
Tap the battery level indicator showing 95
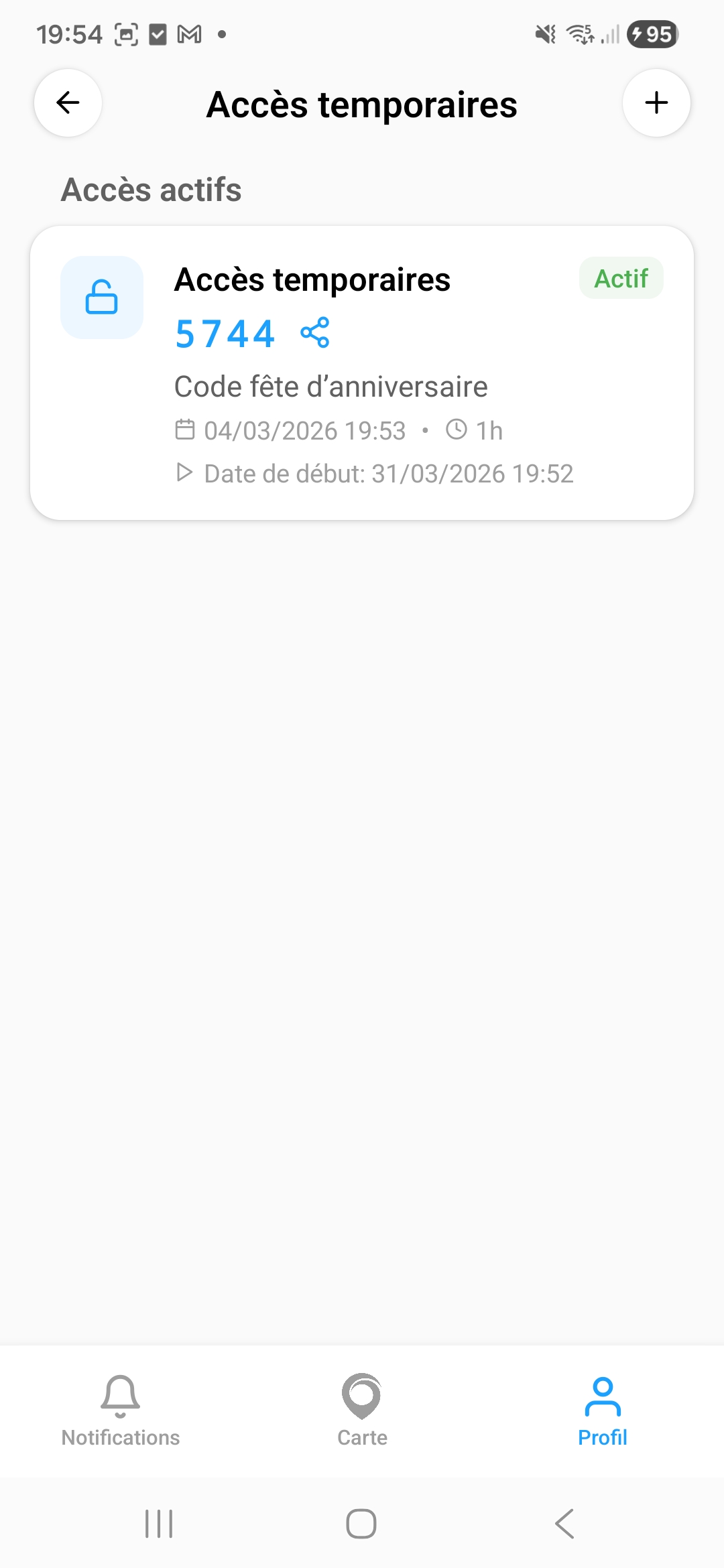tap(651, 34)
